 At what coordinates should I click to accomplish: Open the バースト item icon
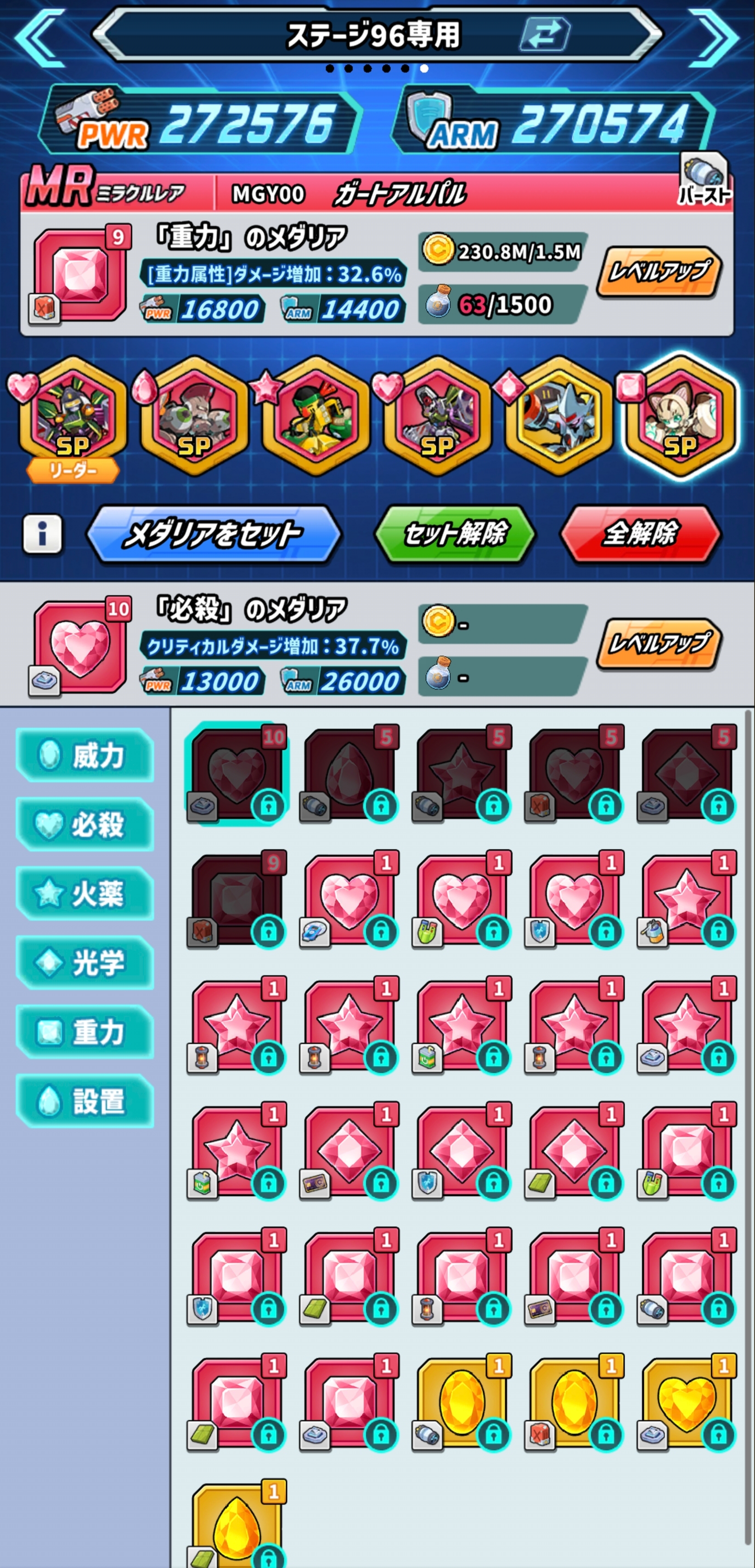pyautogui.click(x=704, y=179)
